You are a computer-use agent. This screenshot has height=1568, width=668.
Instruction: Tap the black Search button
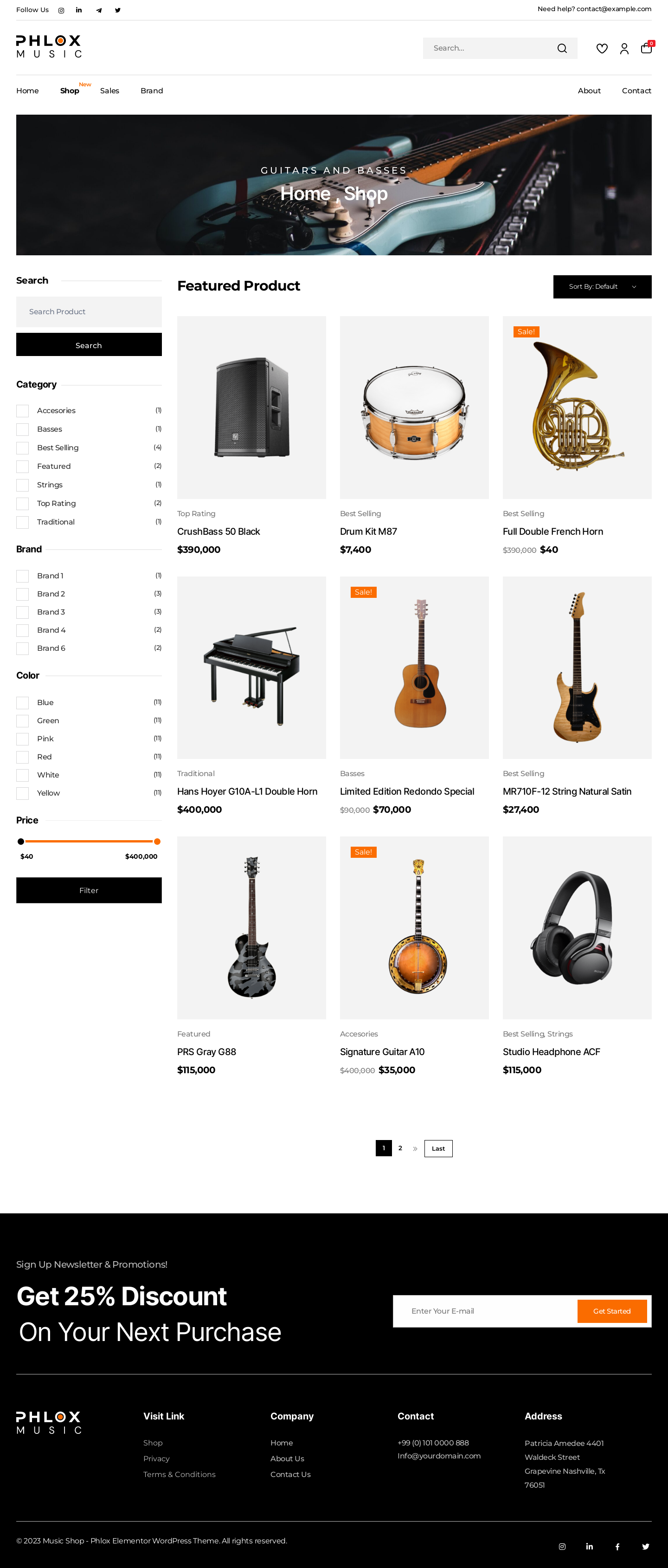89,345
